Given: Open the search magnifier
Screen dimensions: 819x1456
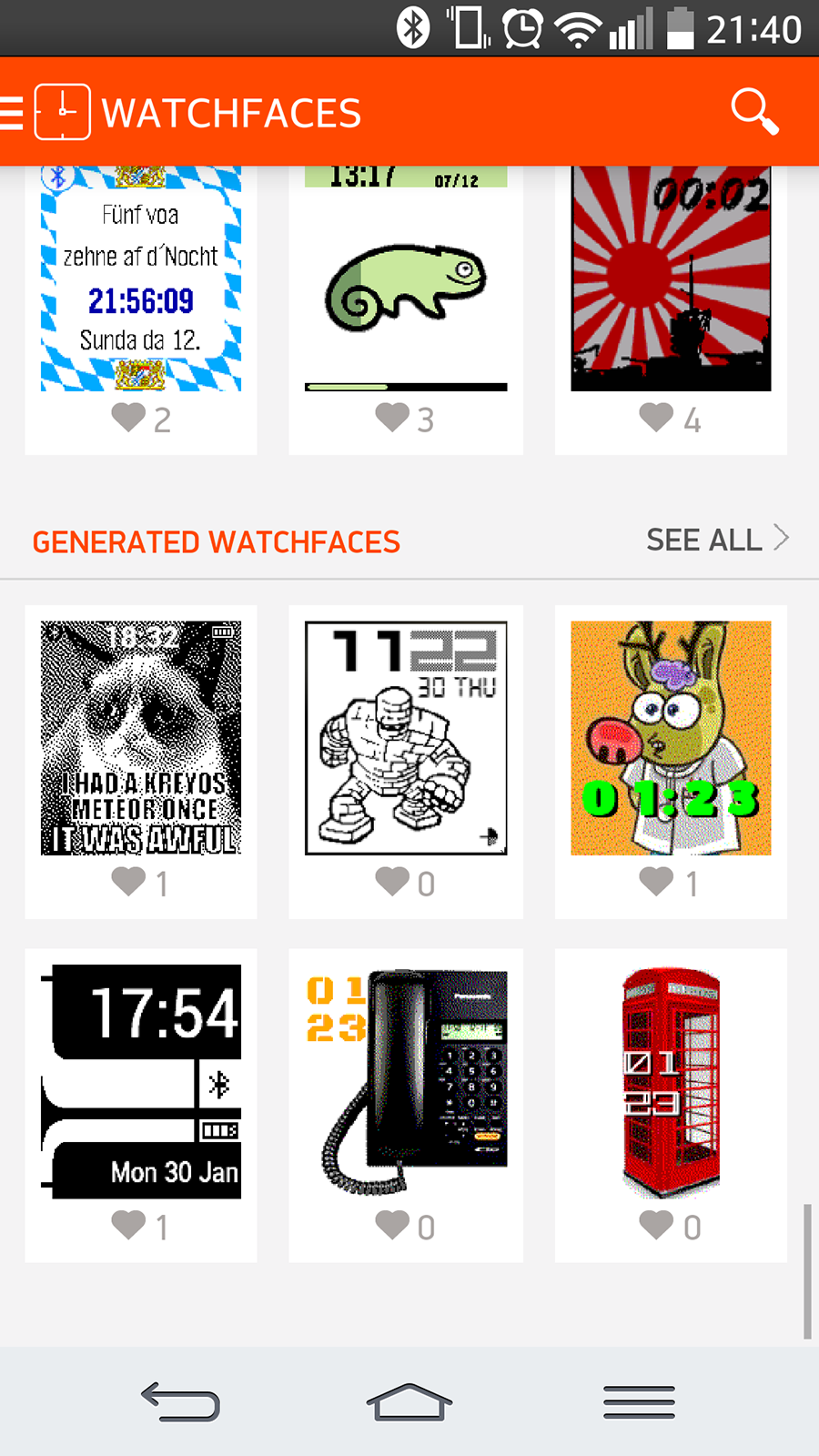Looking at the screenshot, I should [754, 112].
